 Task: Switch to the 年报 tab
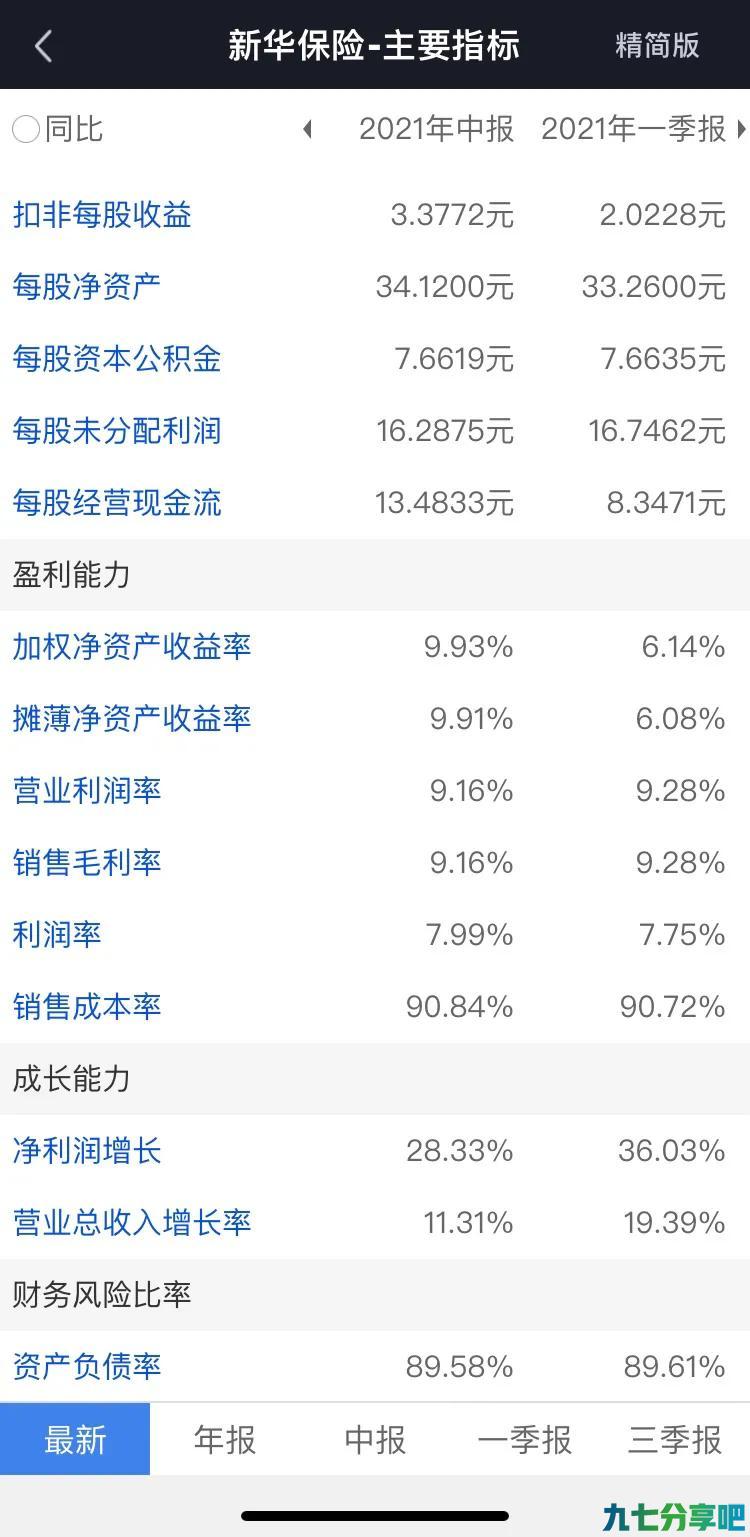tap(225, 1439)
